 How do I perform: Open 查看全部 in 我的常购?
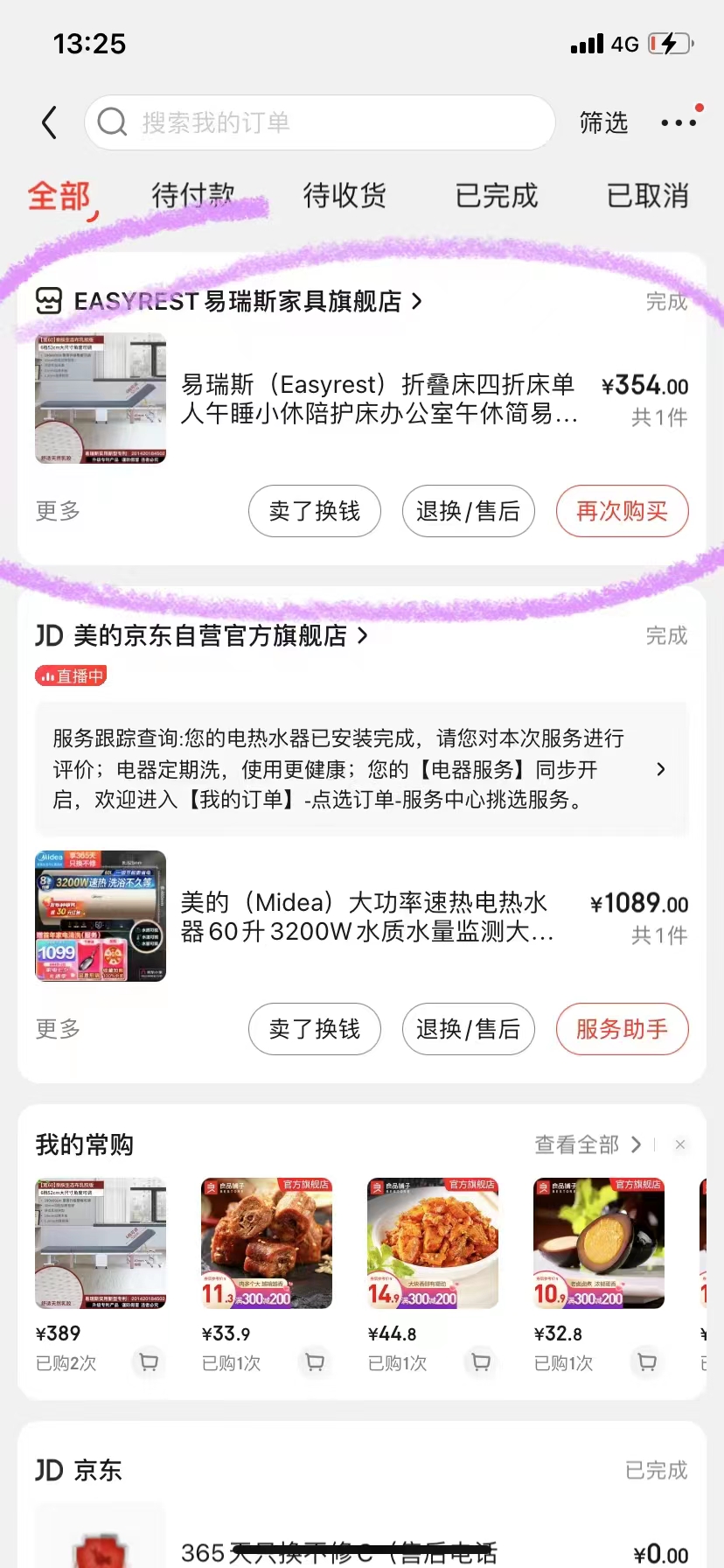point(588,1144)
